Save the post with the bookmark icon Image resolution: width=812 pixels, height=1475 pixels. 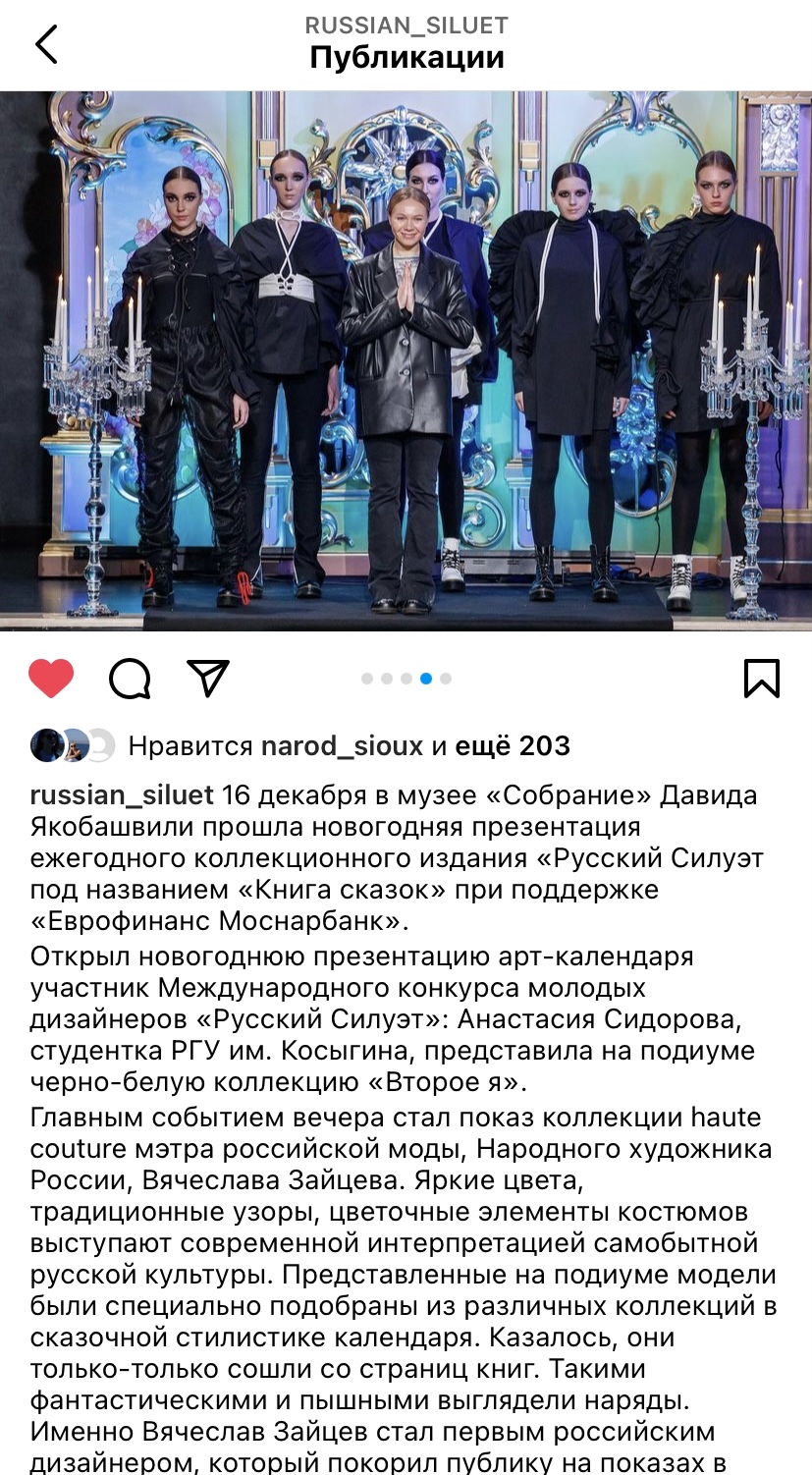(761, 678)
